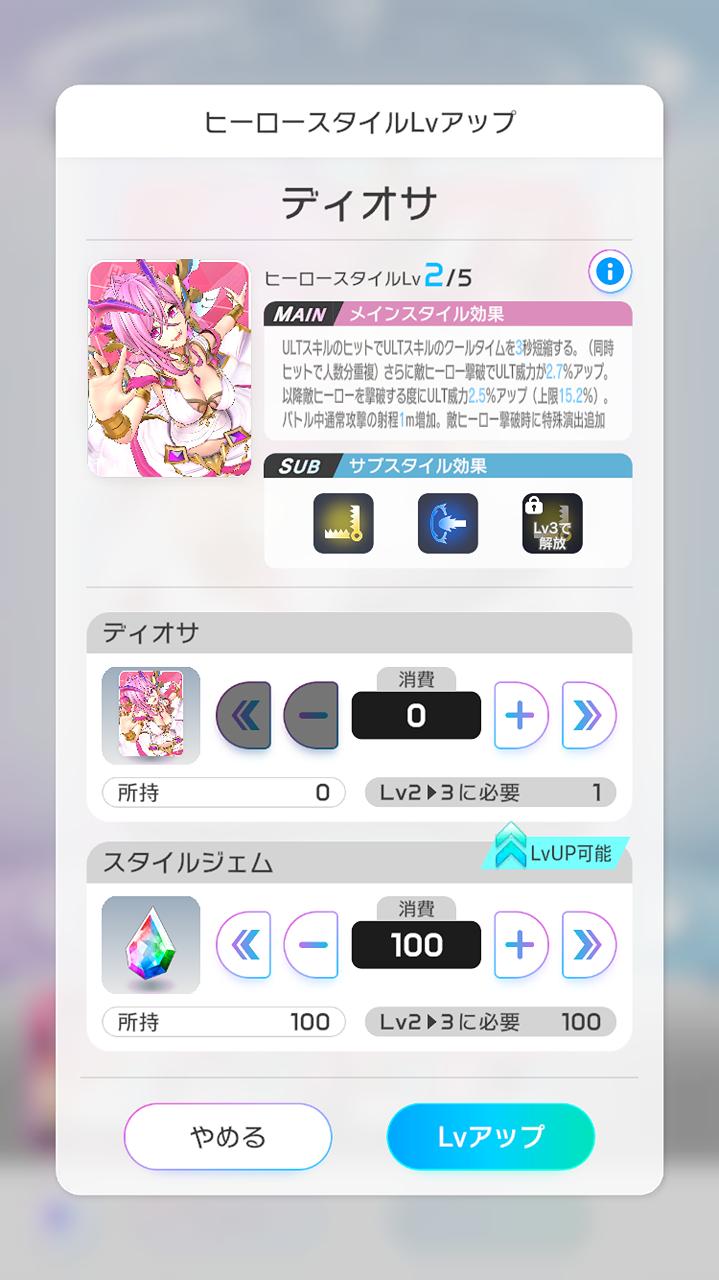
Task: Set ディオサ consumption to maximum
Action: (x=589, y=715)
